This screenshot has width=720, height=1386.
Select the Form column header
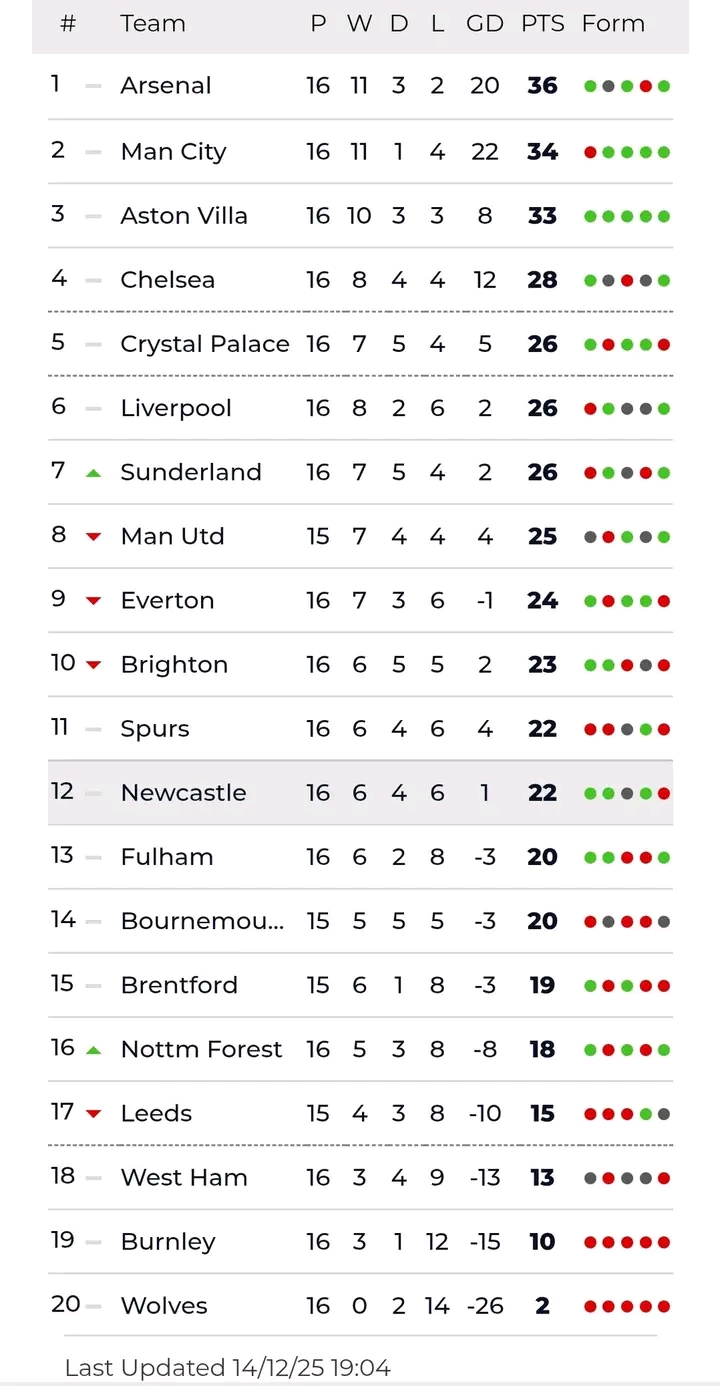613,23
